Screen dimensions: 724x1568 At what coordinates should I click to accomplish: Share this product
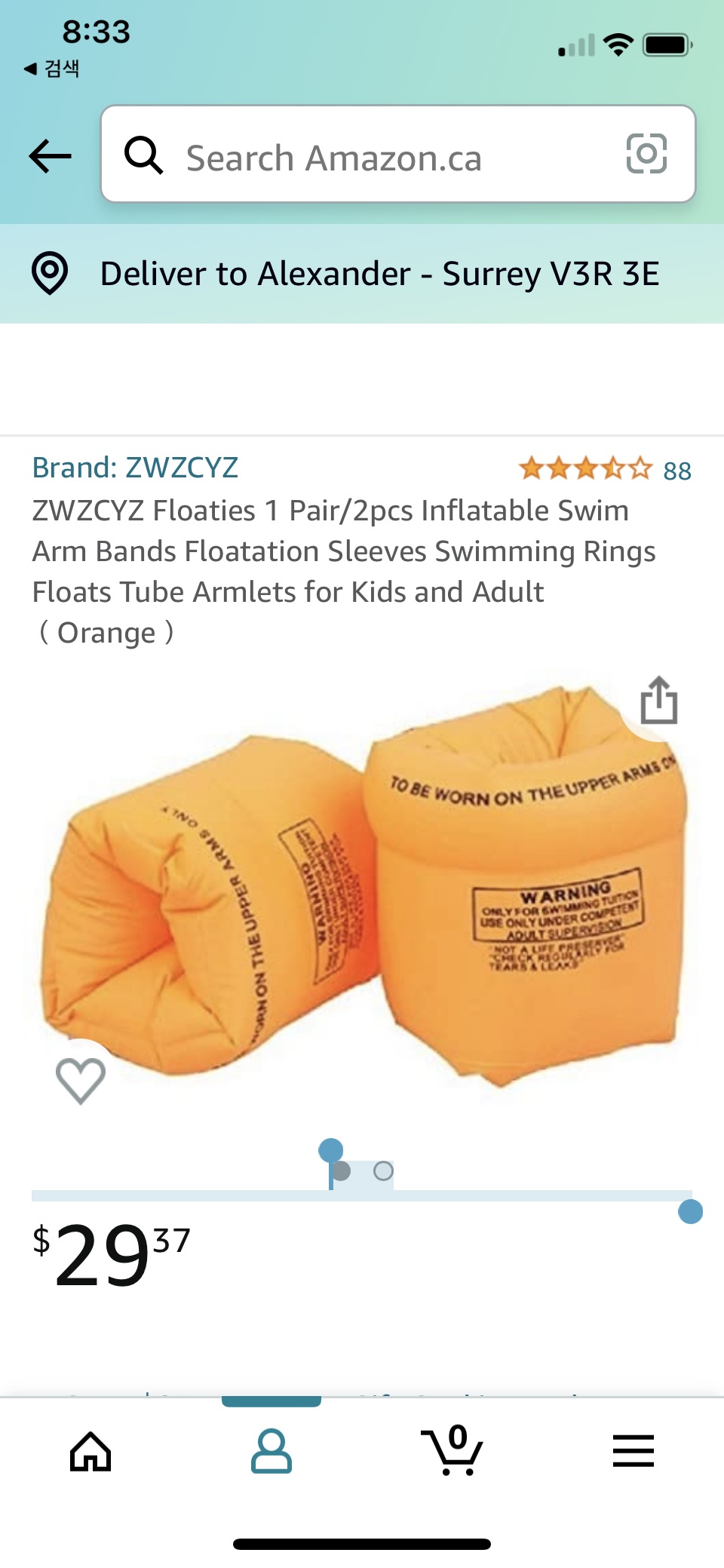click(658, 701)
